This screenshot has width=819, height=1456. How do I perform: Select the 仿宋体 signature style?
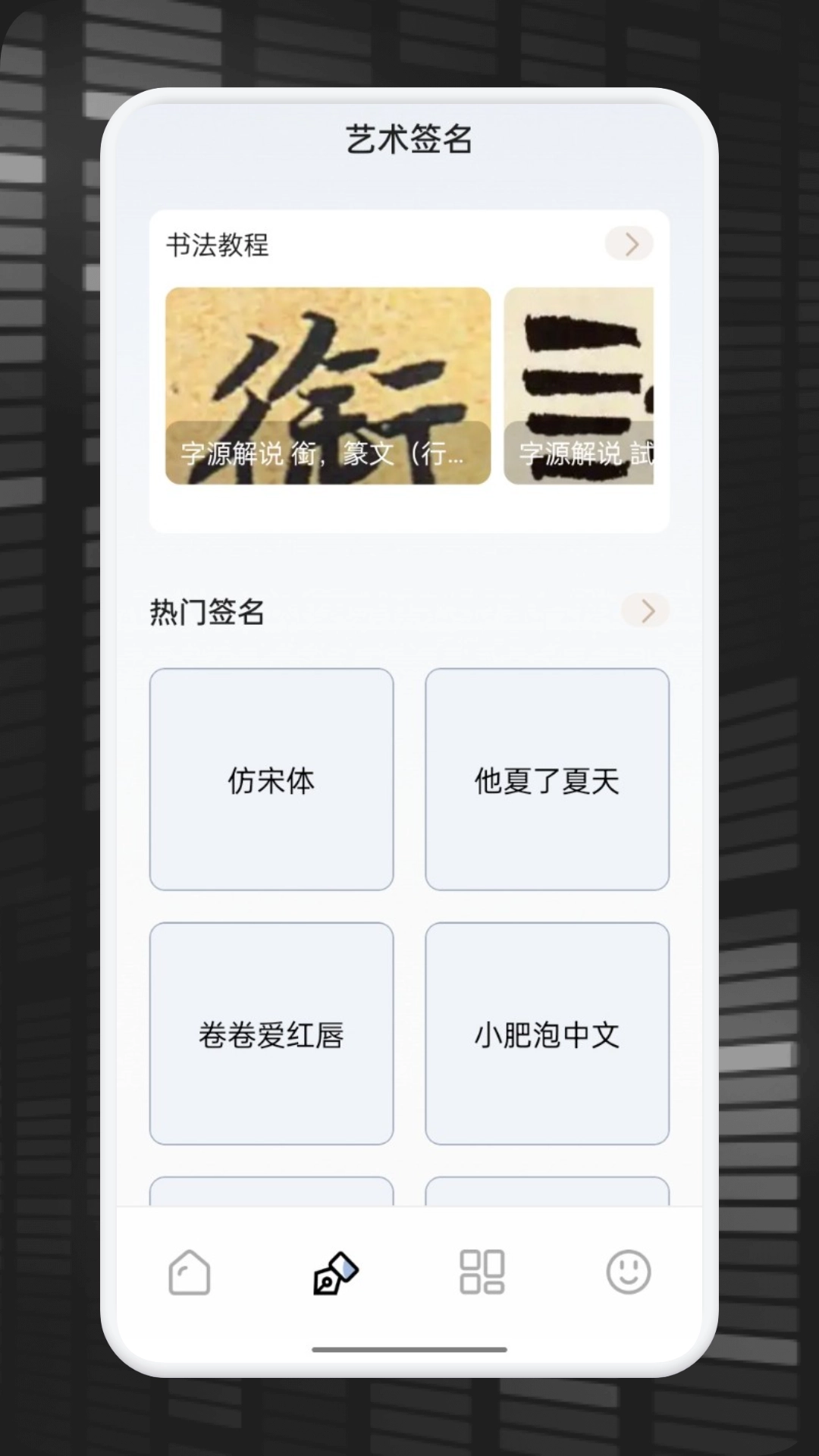[x=271, y=781]
